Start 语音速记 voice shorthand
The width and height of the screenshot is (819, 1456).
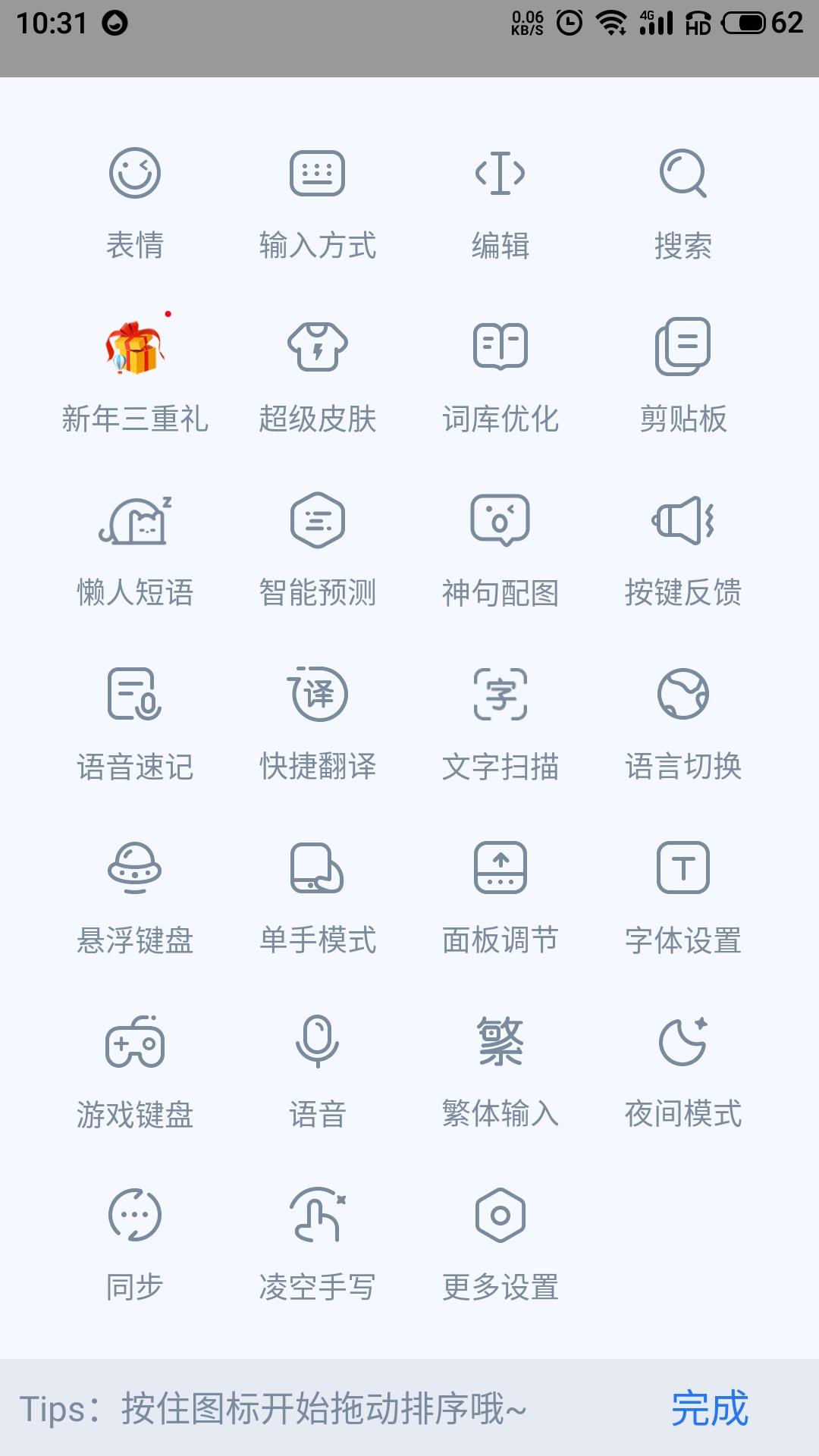coord(136,720)
